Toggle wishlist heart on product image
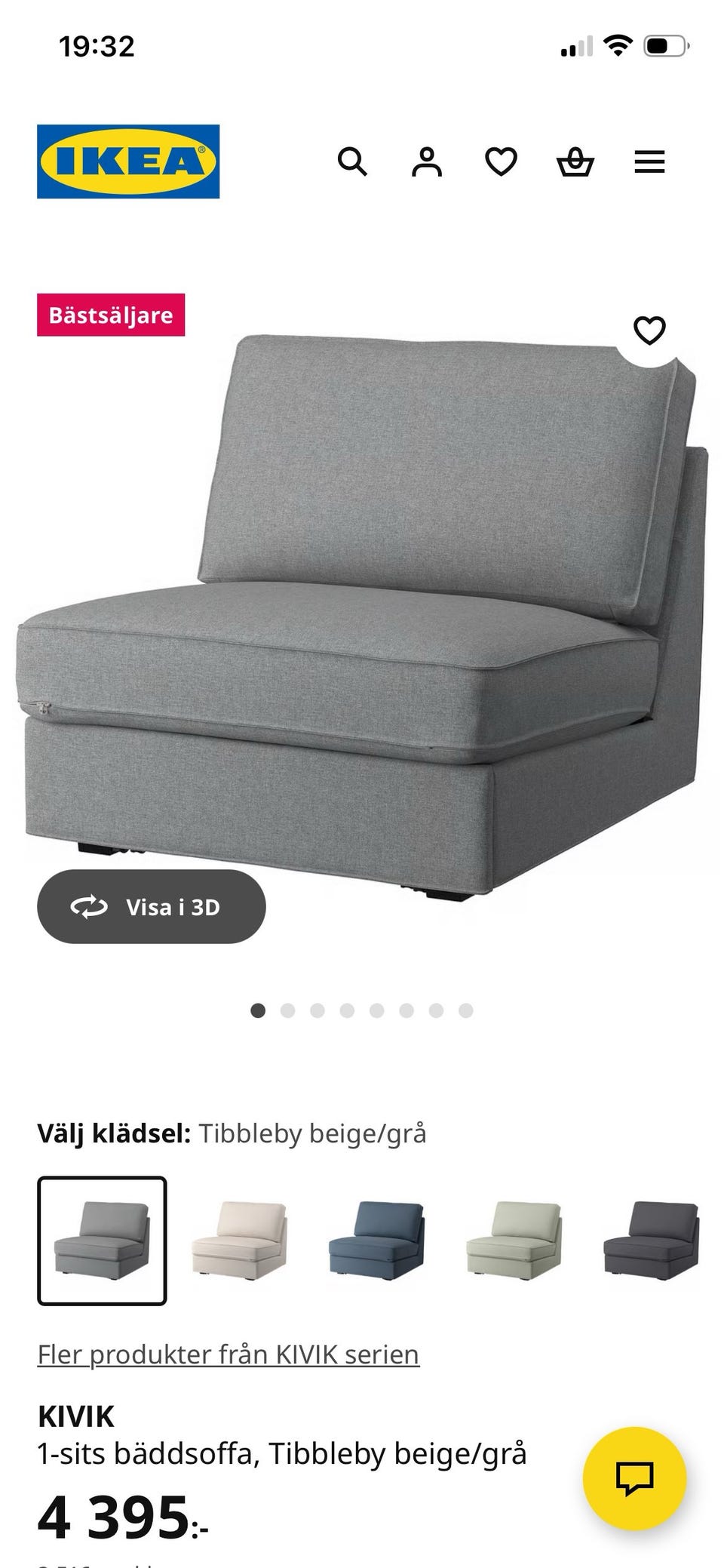 click(x=649, y=328)
